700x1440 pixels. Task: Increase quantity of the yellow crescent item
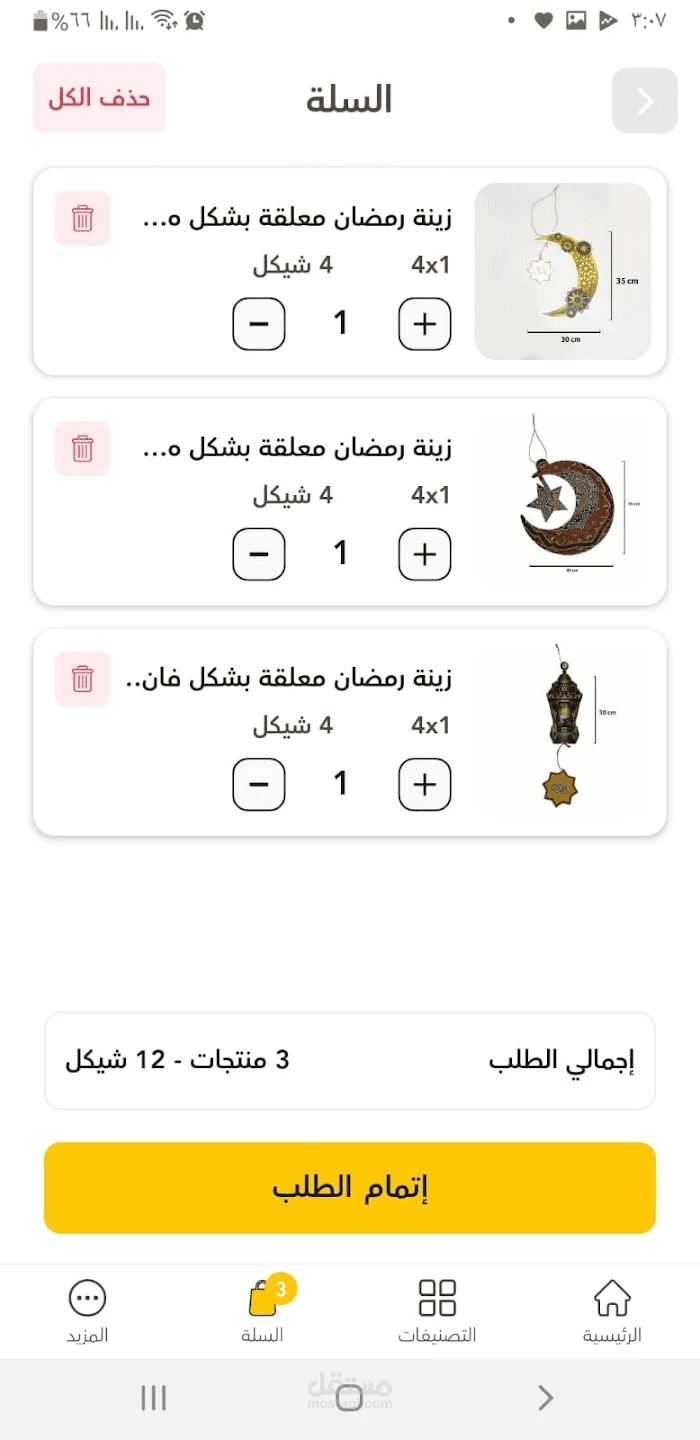point(425,324)
